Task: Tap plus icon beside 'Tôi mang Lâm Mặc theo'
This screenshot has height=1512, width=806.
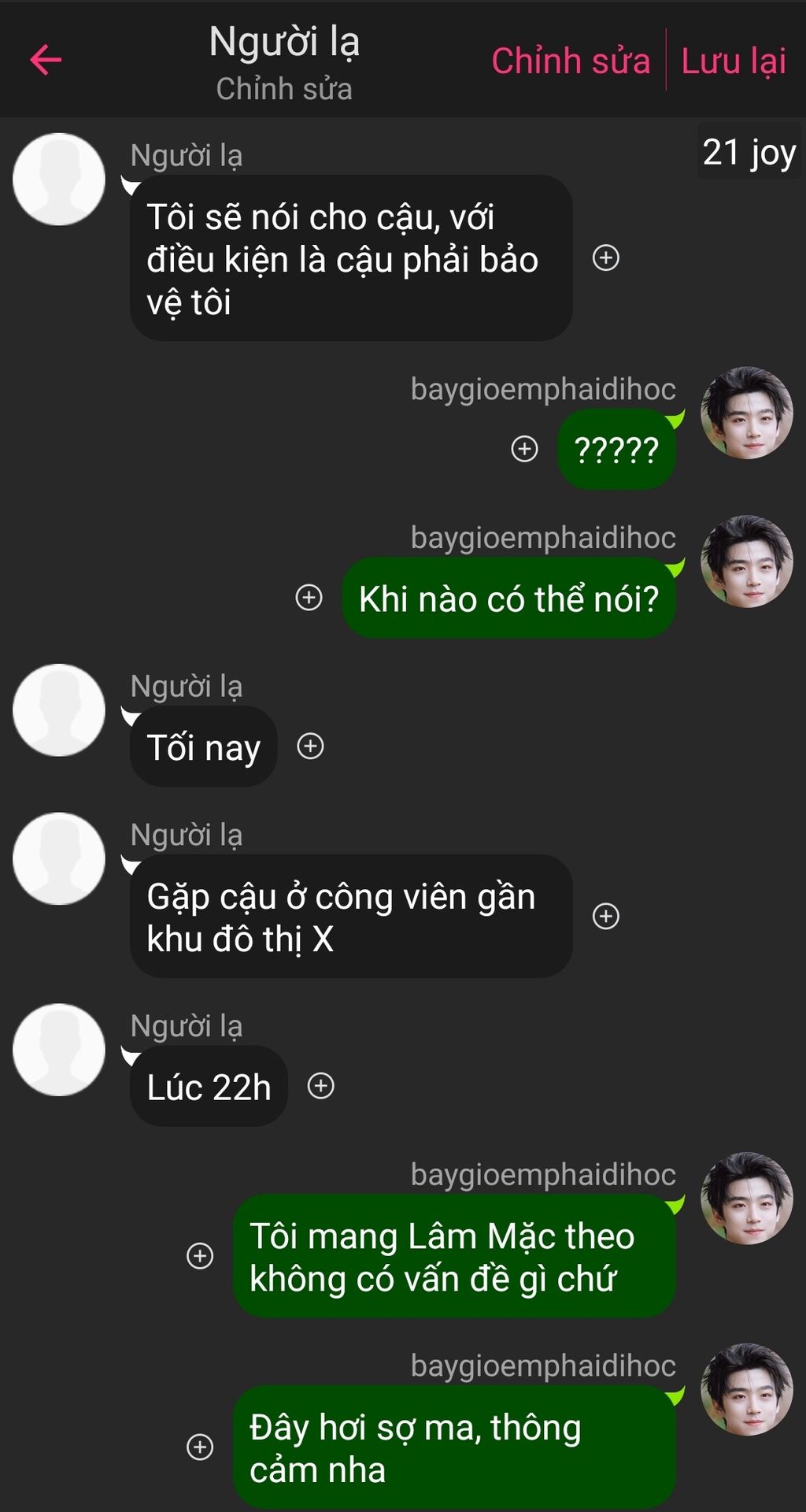Action: (200, 1256)
